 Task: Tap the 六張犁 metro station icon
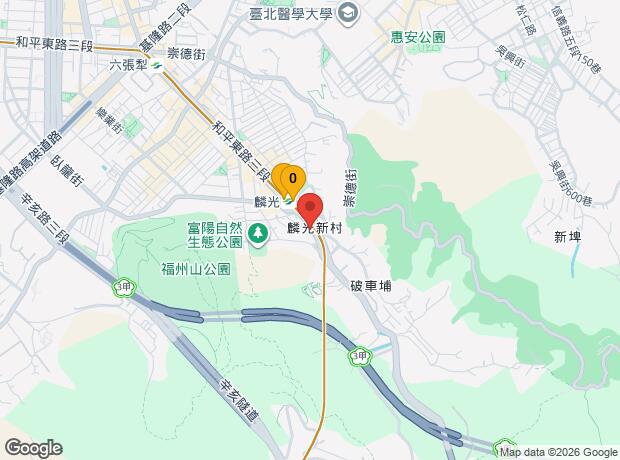click(x=157, y=66)
